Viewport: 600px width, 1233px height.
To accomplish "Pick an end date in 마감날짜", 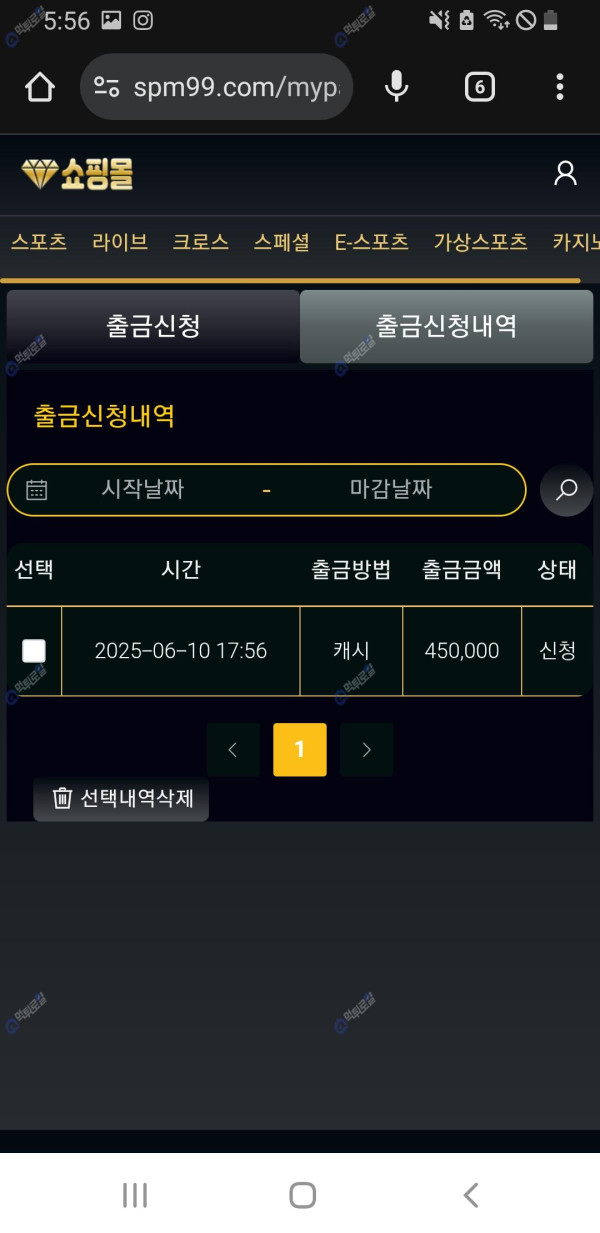I will tap(391, 489).
